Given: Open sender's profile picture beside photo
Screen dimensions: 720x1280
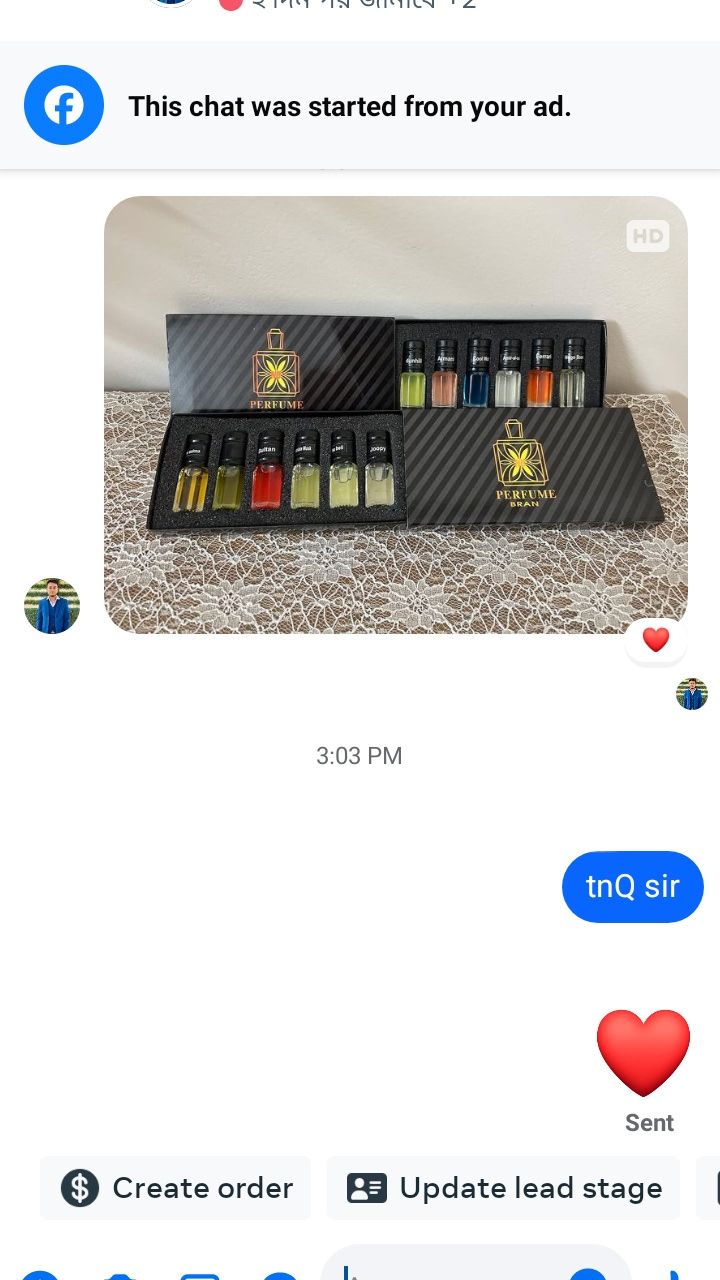Looking at the screenshot, I should pos(52,606).
